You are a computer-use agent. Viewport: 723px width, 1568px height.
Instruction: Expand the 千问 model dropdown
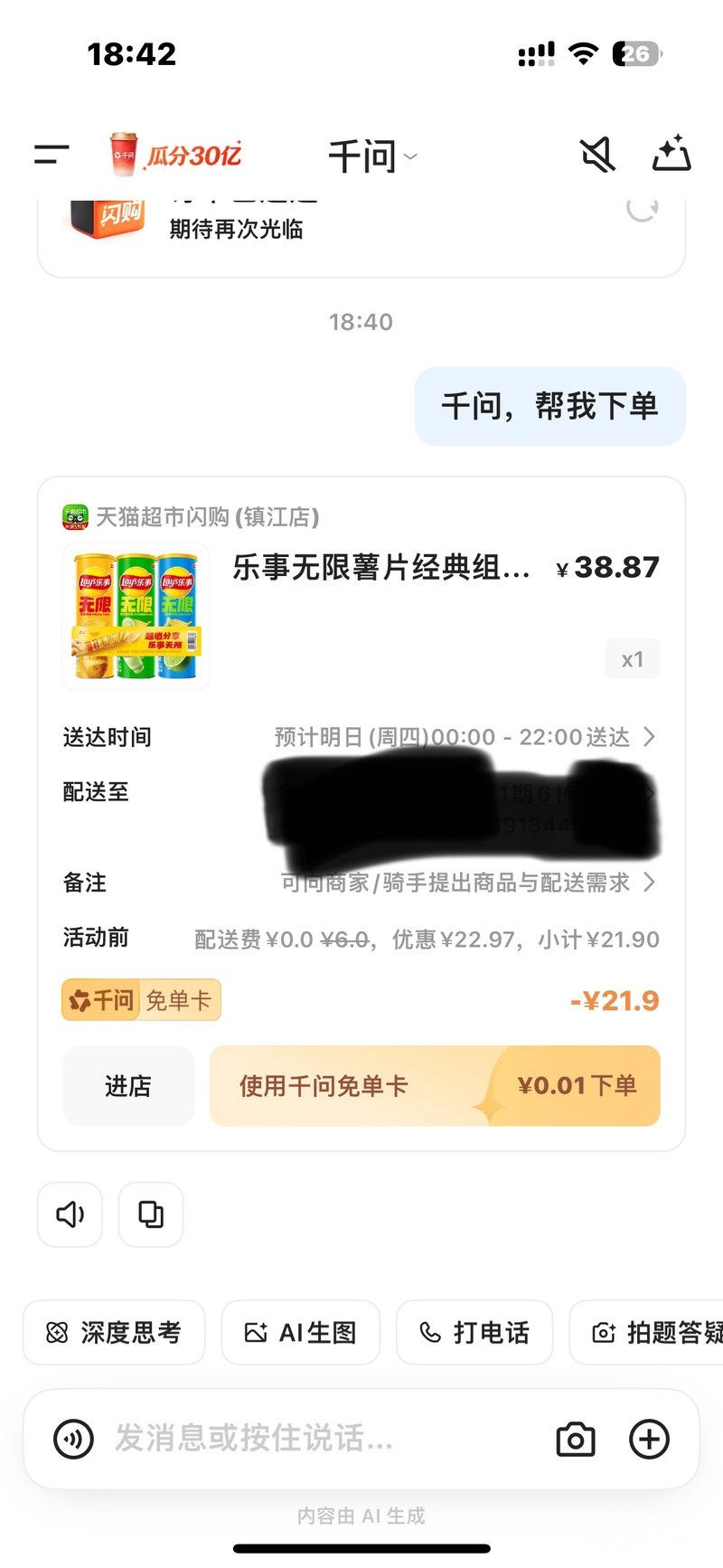tap(371, 156)
